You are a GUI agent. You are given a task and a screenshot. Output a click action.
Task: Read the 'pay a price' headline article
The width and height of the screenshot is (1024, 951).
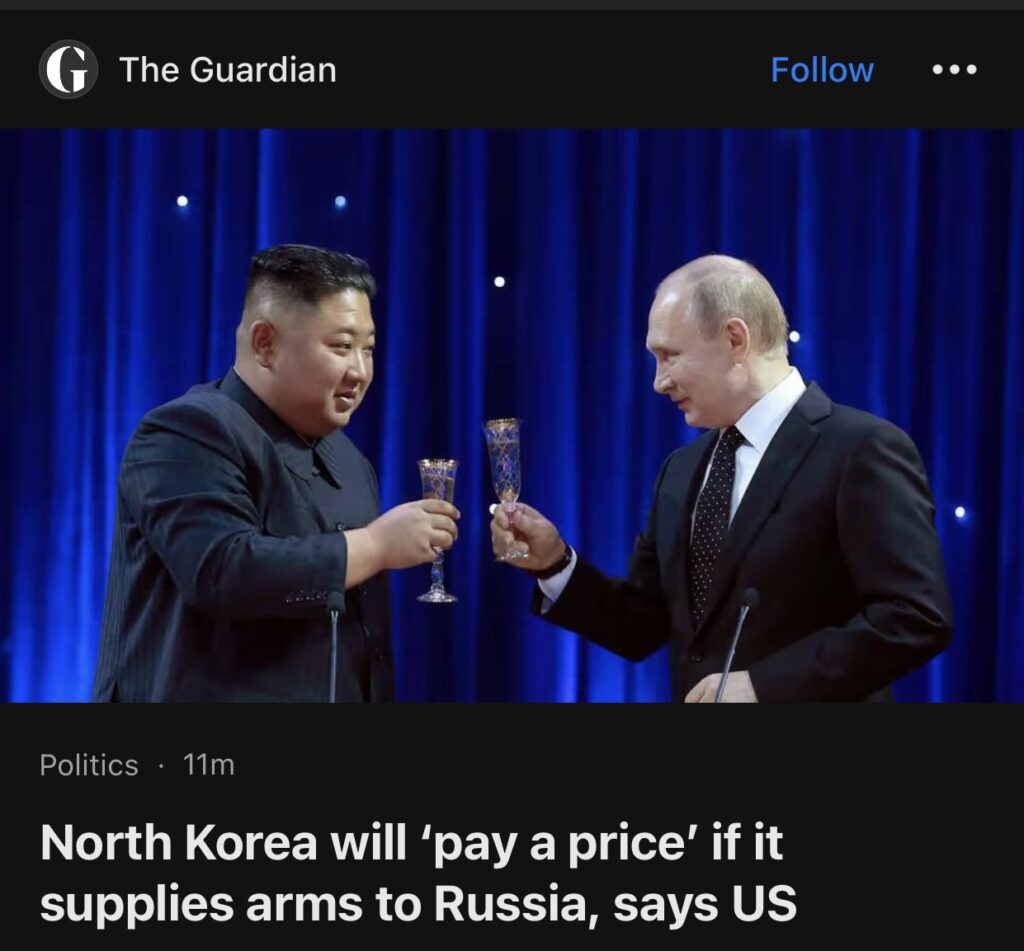(x=418, y=873)
